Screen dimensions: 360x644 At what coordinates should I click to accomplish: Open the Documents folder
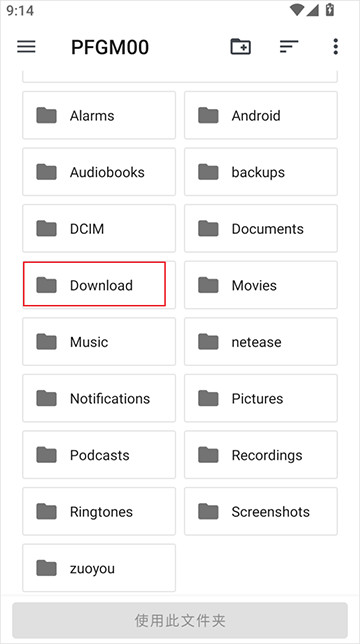click(261, 228)
